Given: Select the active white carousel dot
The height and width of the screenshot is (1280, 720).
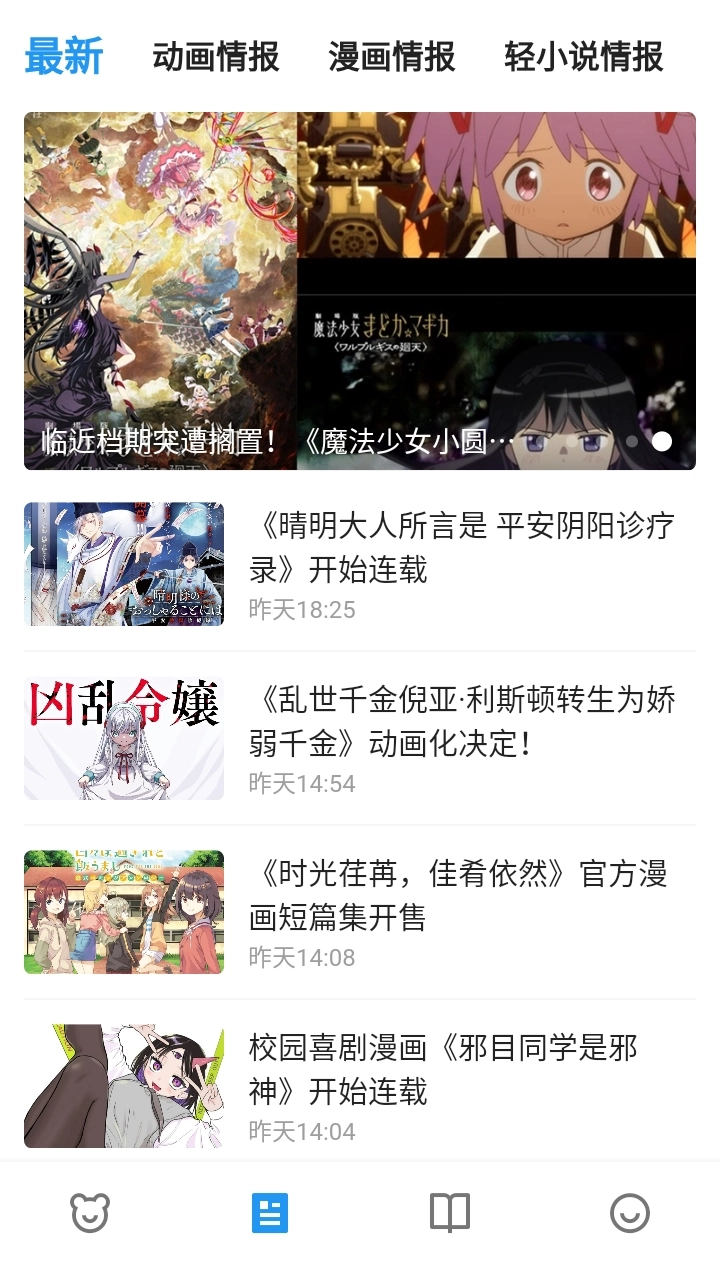Looking at the screenshot, I should pos(660,439).
